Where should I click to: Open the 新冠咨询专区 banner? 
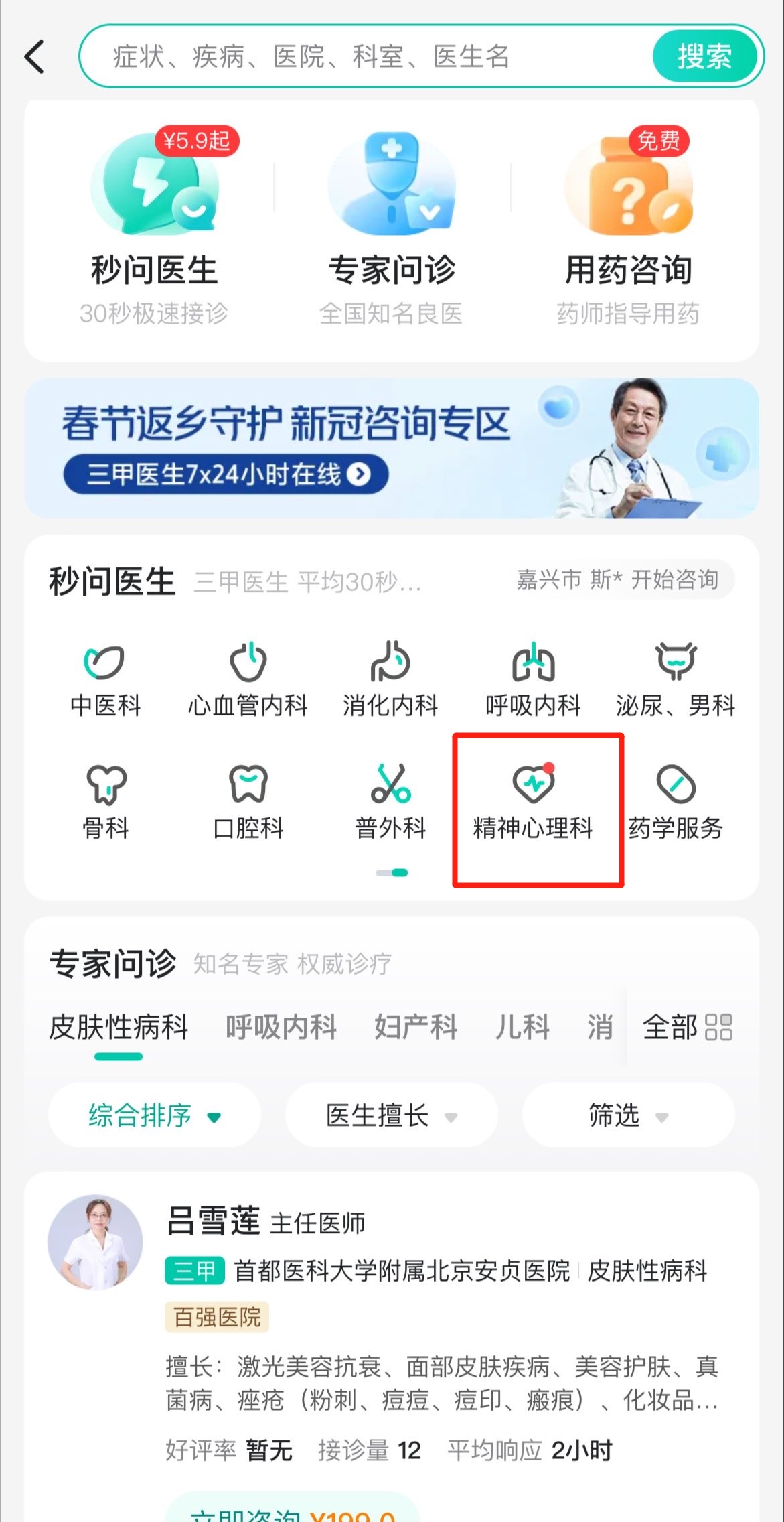[392, 448]
